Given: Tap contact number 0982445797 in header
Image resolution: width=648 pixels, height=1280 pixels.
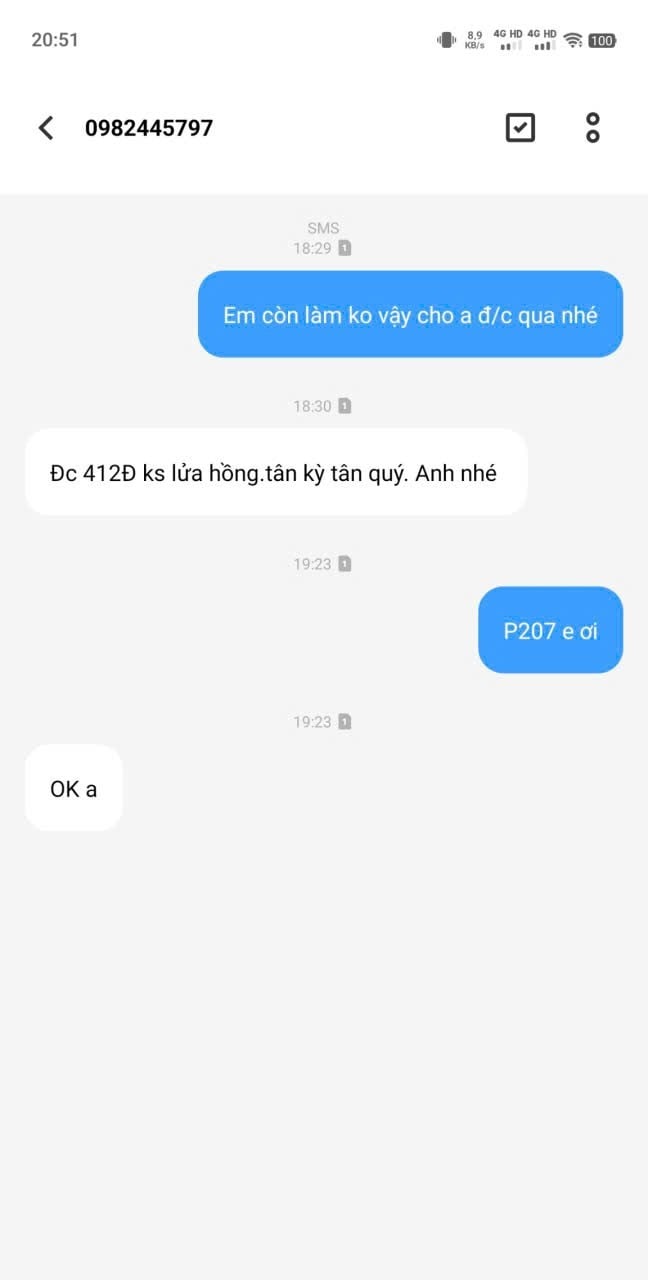Looking at the screenshot, I should (x=149, y=128).
